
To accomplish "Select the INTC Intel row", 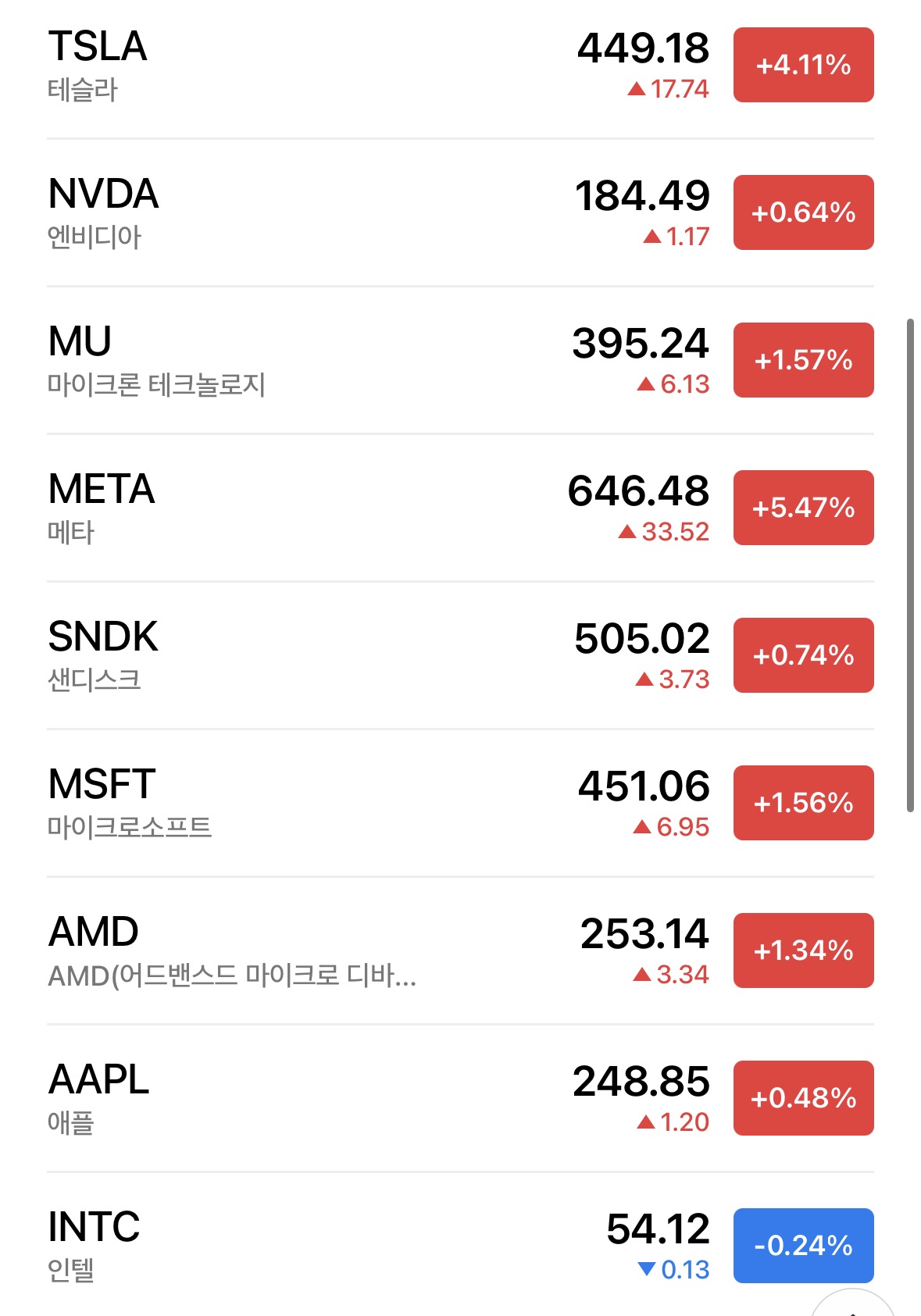I will coord(312,1246).
